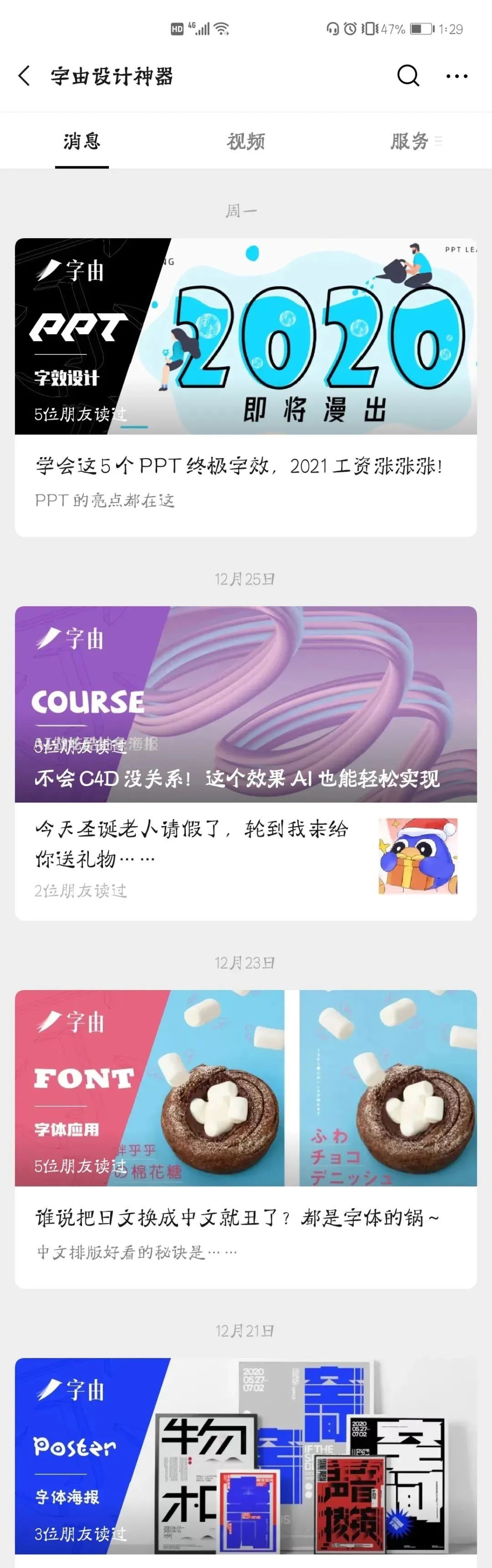Image resolution: width=492 pixels, height=1568 pixels.
Task: Open the three-dot overflow menu
Action: click(x=456, y=77)
